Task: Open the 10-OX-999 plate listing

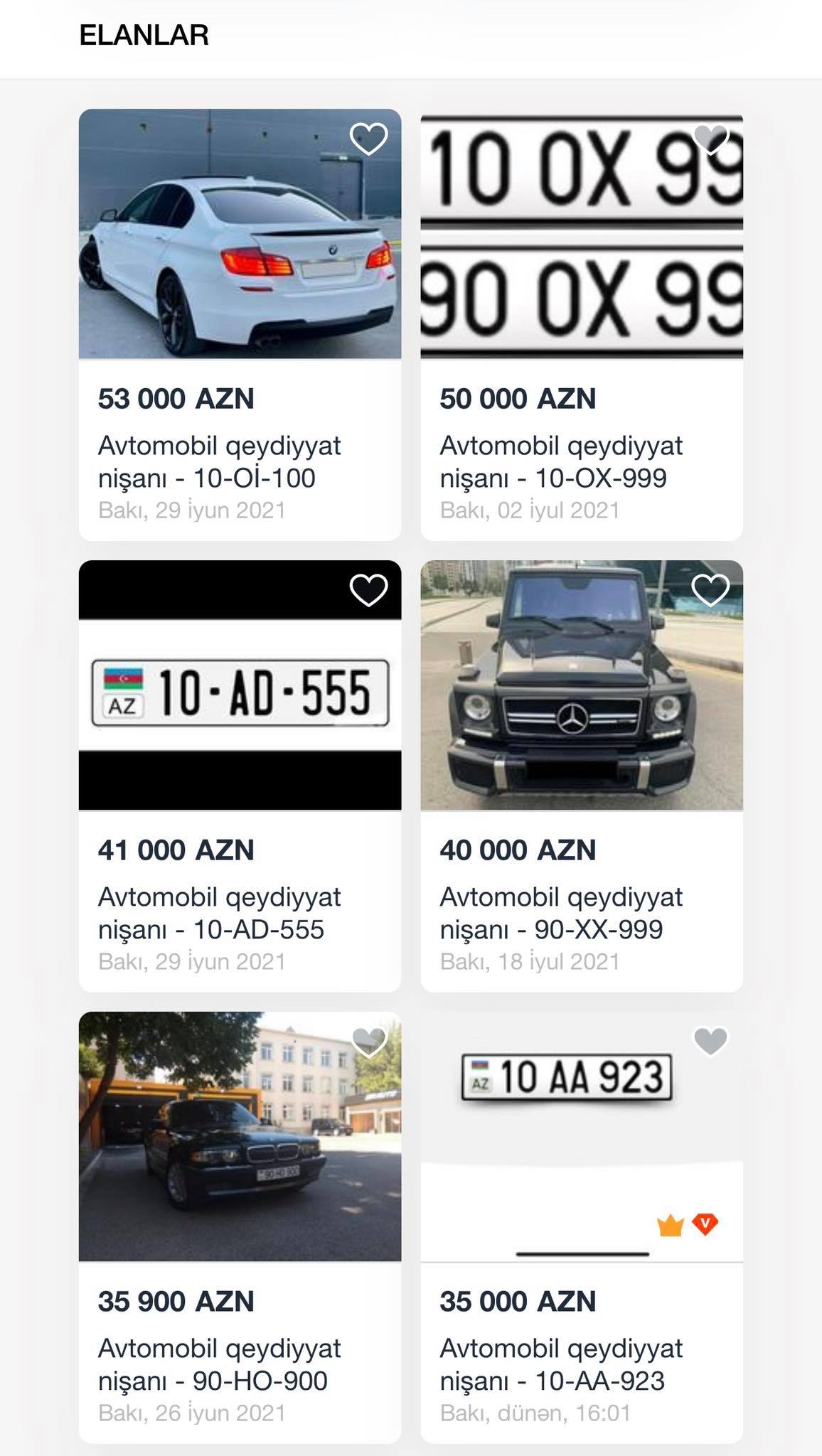Action: point(582,325)
